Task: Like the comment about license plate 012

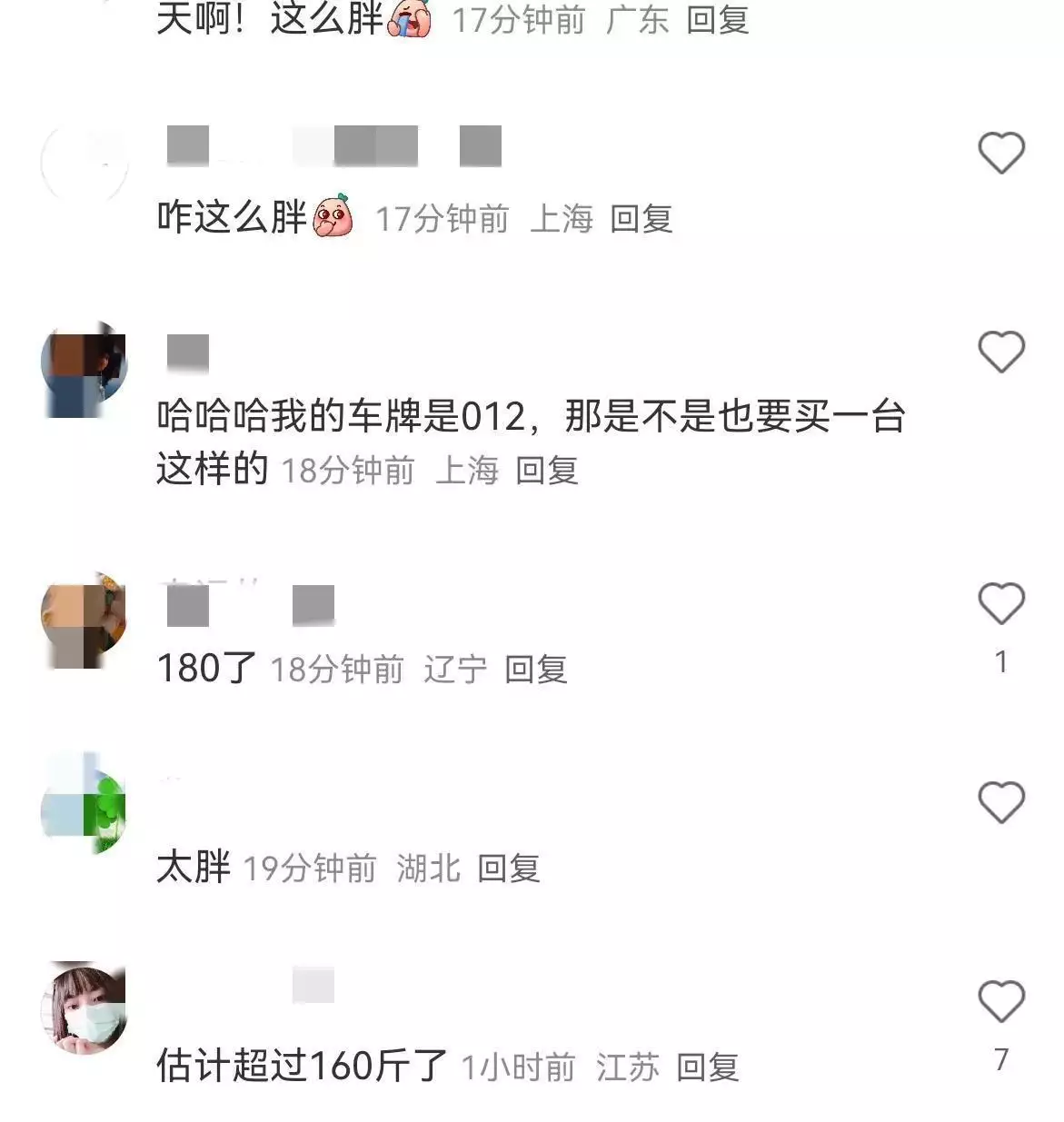Action: (x=1001, y=352)
